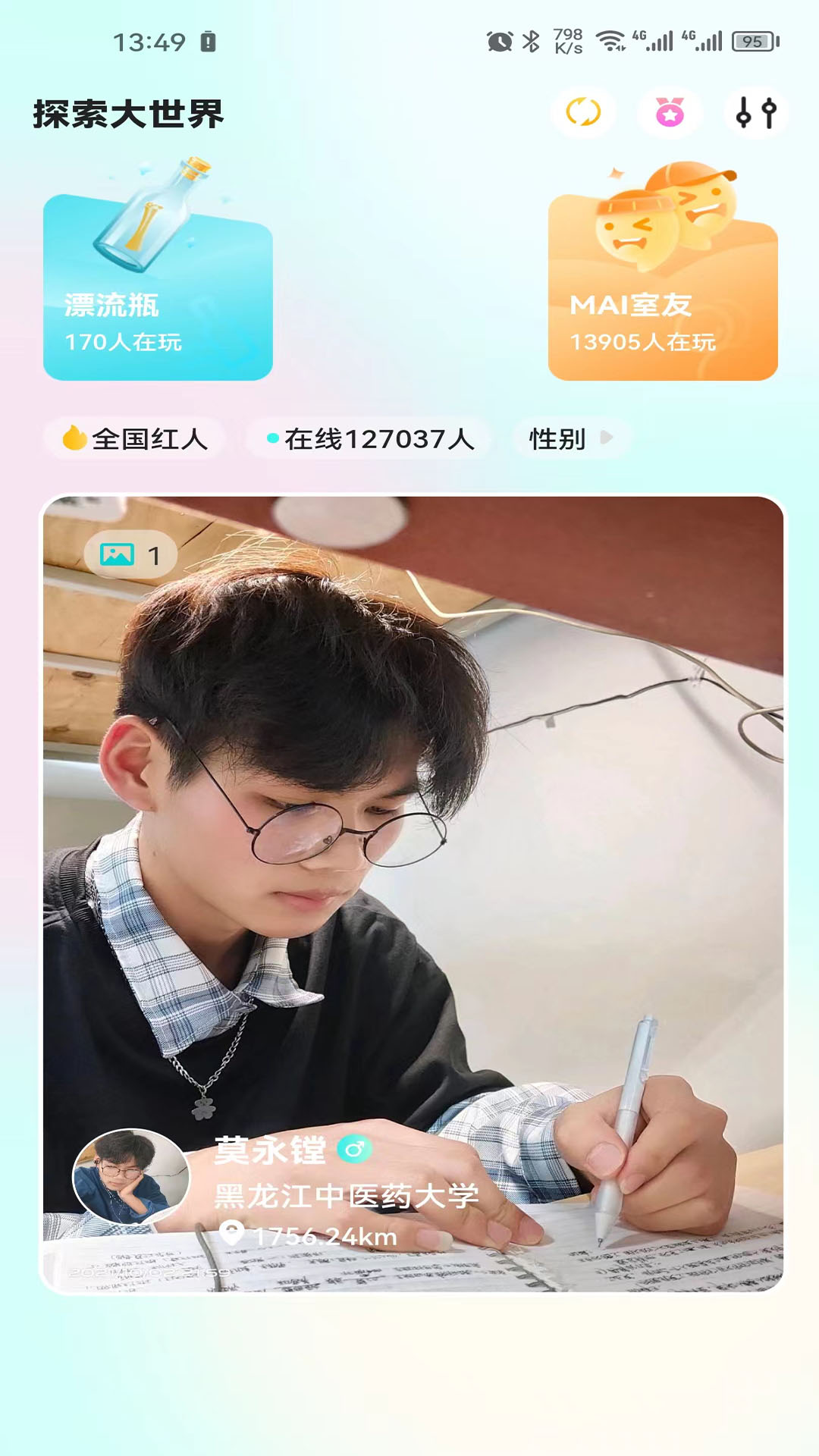The width and height of the screenshot is (819, 1456).
Task: Select the 全国红人 chip
Action: [x=135, y=438]
